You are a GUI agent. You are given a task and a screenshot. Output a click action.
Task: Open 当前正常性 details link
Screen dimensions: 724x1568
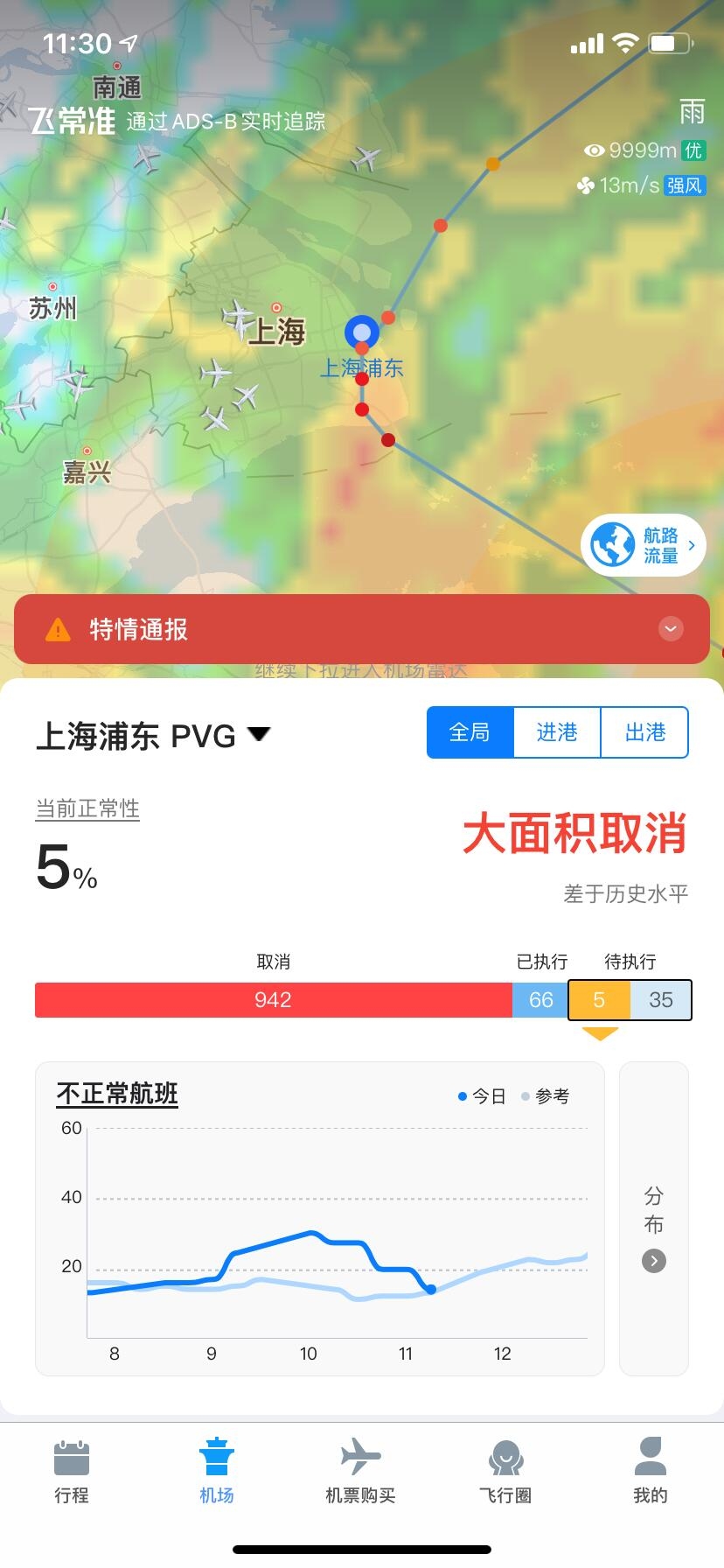[x=87, y=808]
